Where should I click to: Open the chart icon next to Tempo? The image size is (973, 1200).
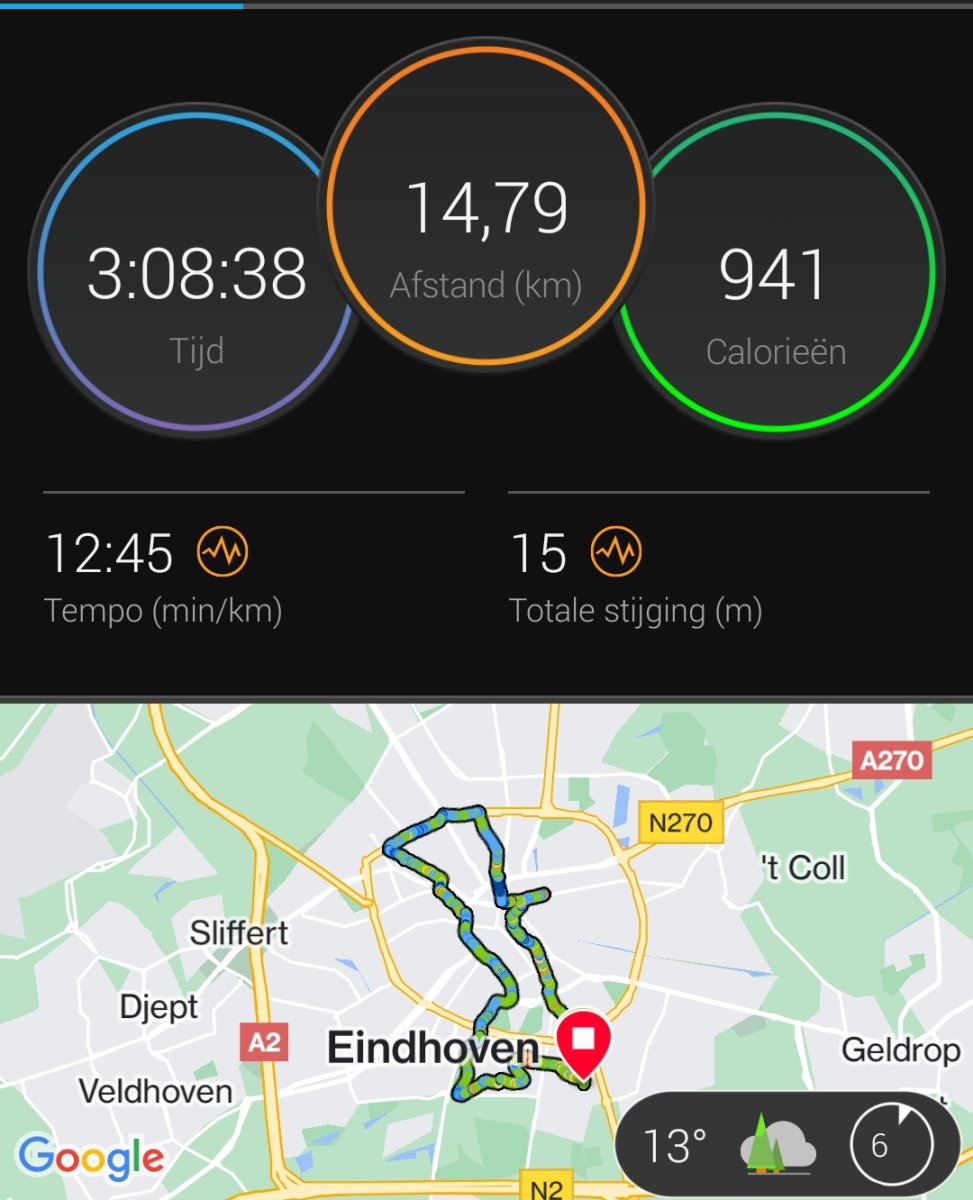click(222, 552)
